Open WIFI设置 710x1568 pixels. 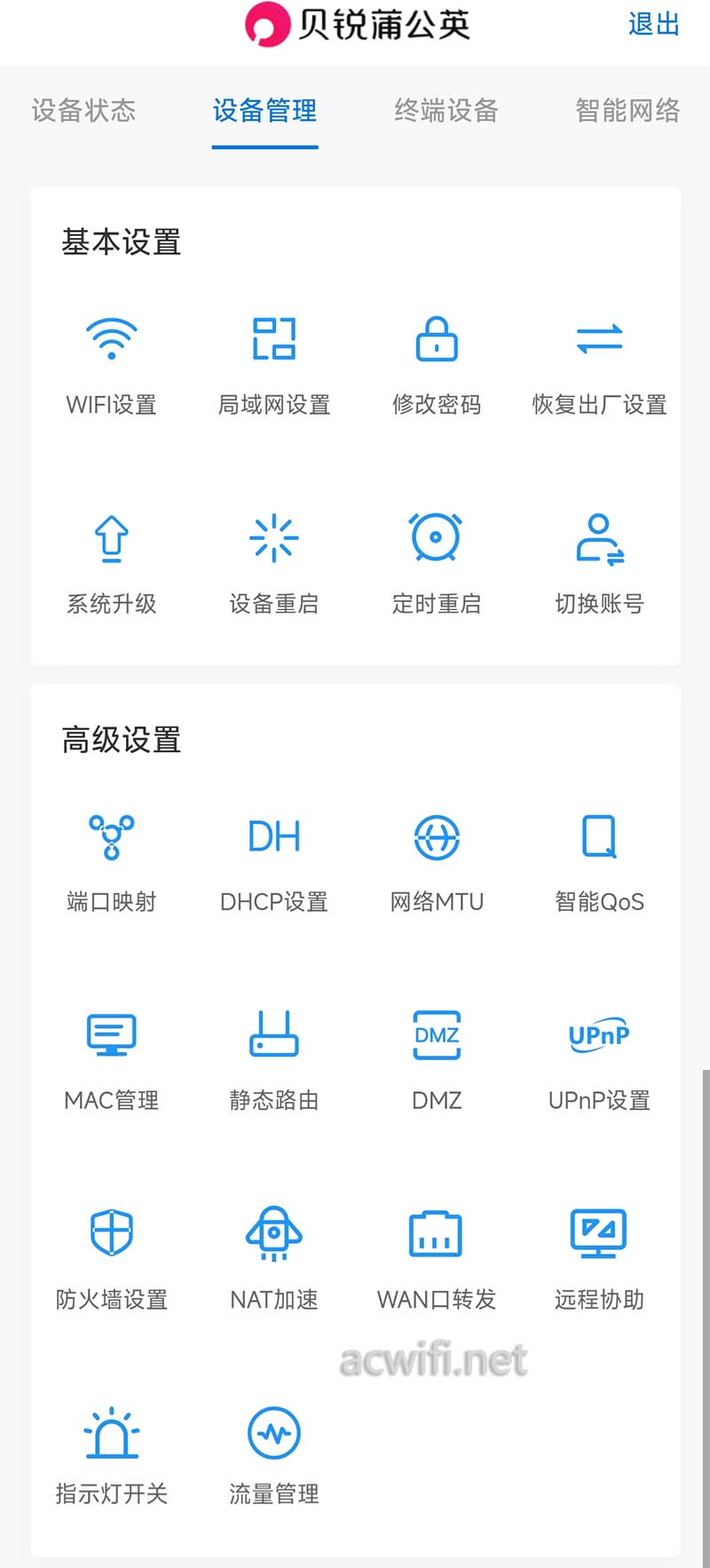111,366
